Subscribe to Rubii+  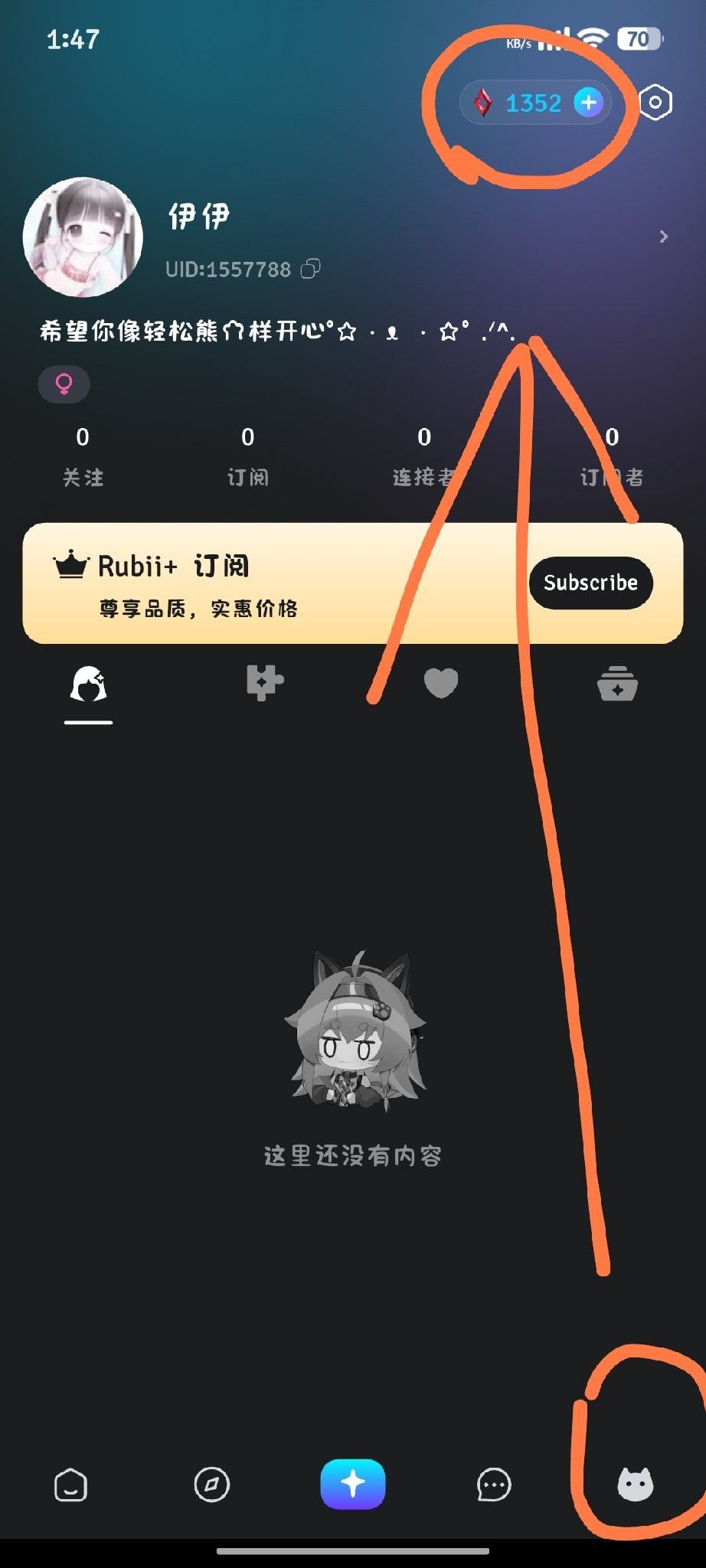[x=590, y=583]
